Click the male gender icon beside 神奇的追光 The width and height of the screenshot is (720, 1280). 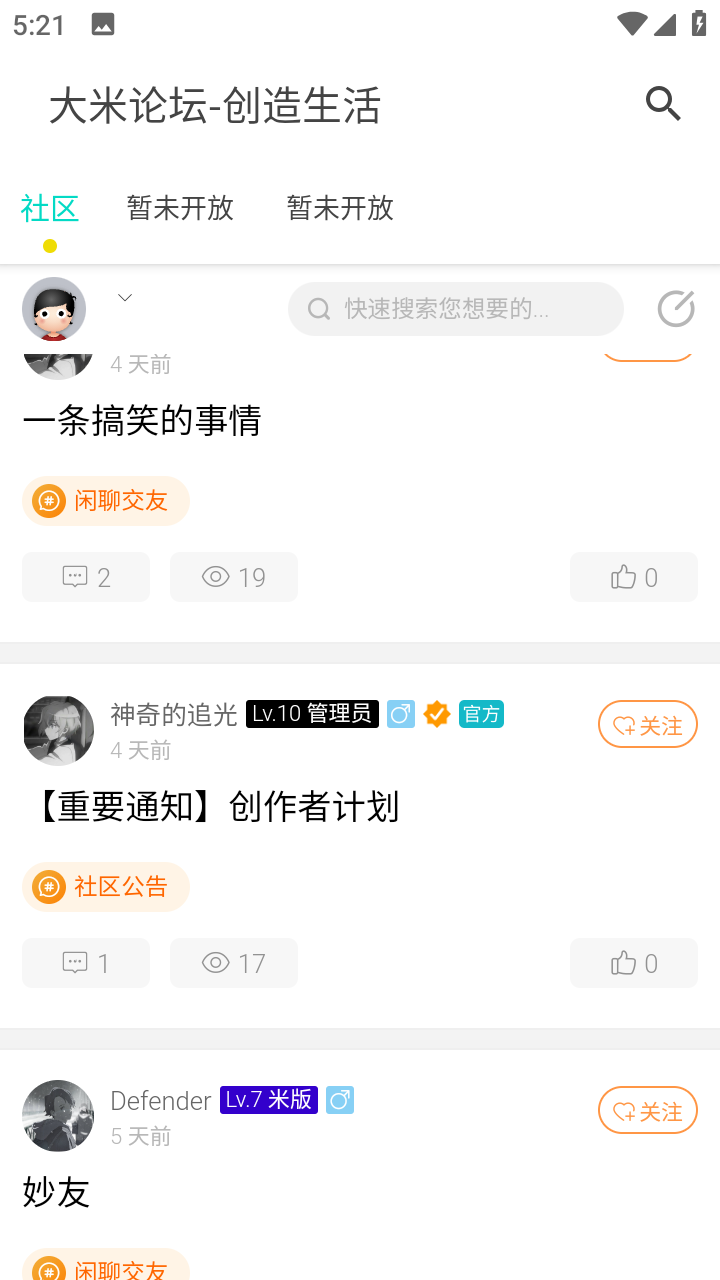[400, 714]
